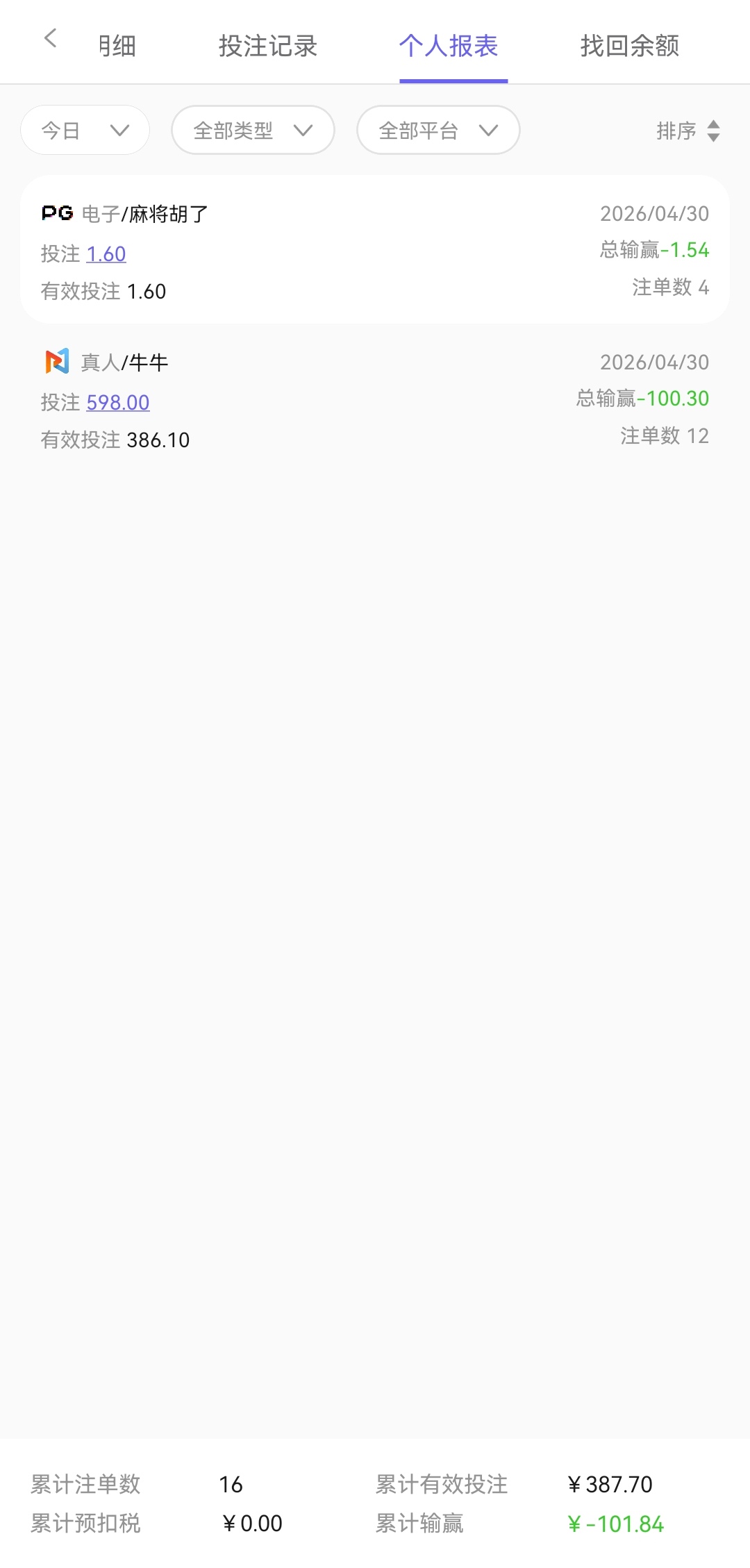Expand the 全部平台 dropdown
Image resolution: width=750 pixels, height=1568 pixels.
[438, 131]
